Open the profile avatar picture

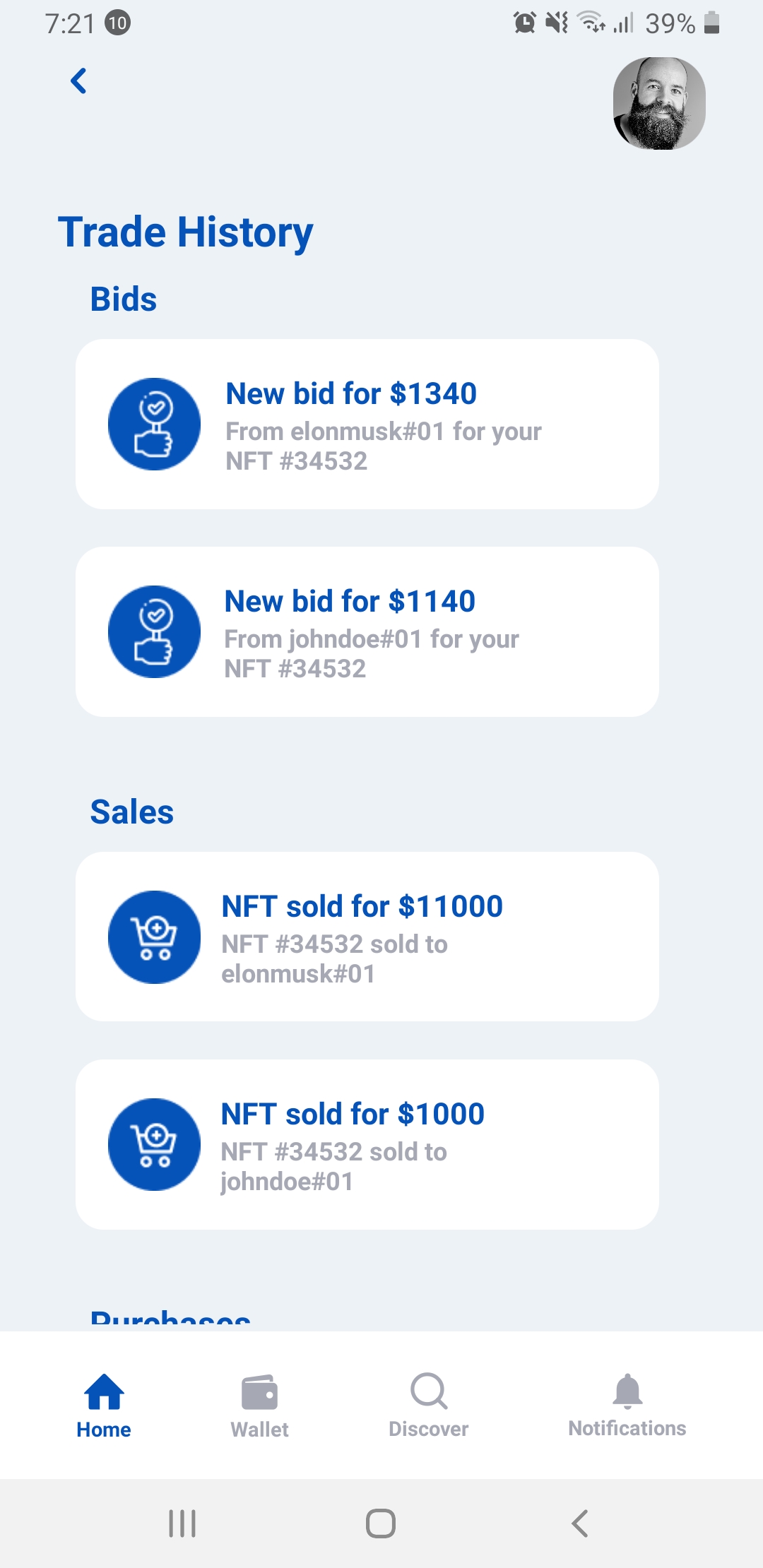click(658, 103)
